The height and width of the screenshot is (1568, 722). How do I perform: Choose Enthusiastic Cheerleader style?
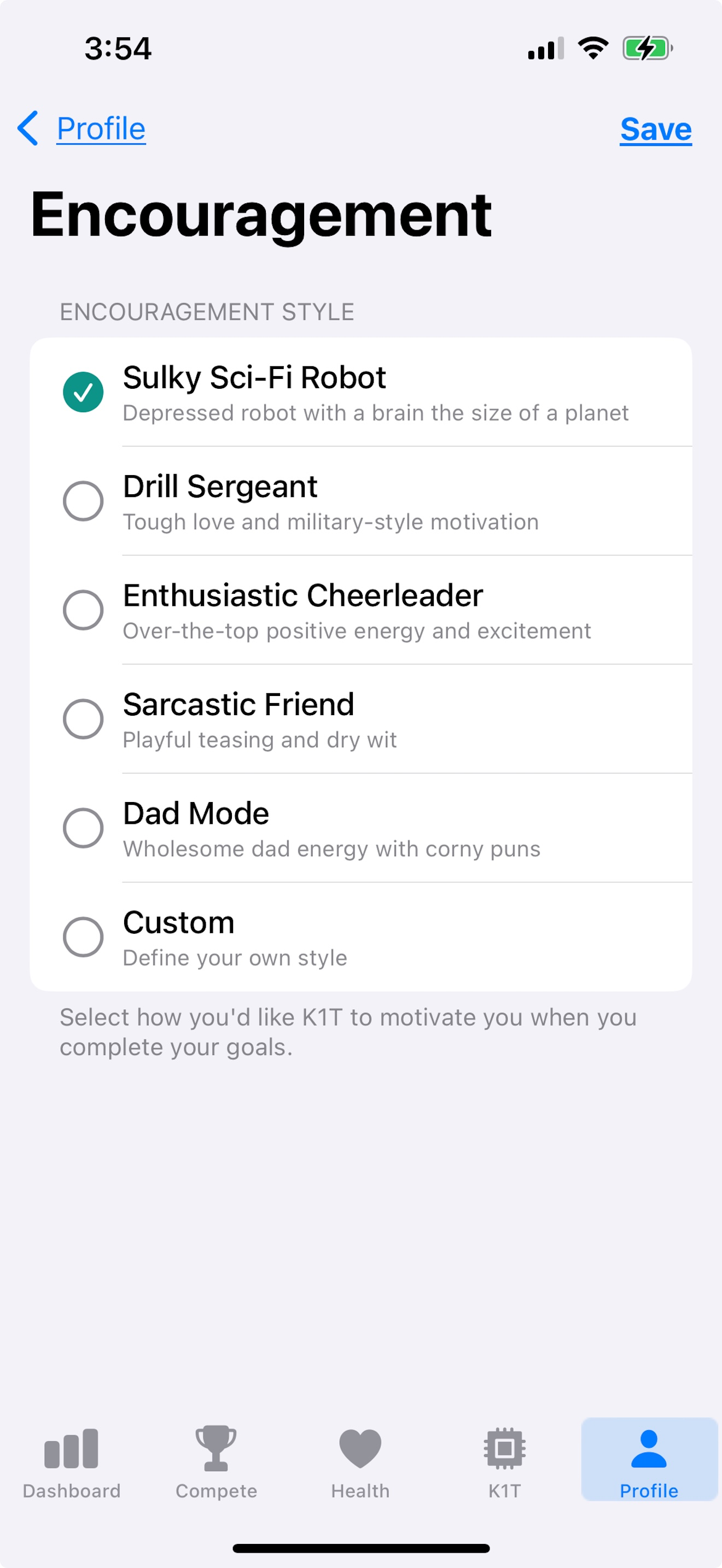tap(84, 610)
